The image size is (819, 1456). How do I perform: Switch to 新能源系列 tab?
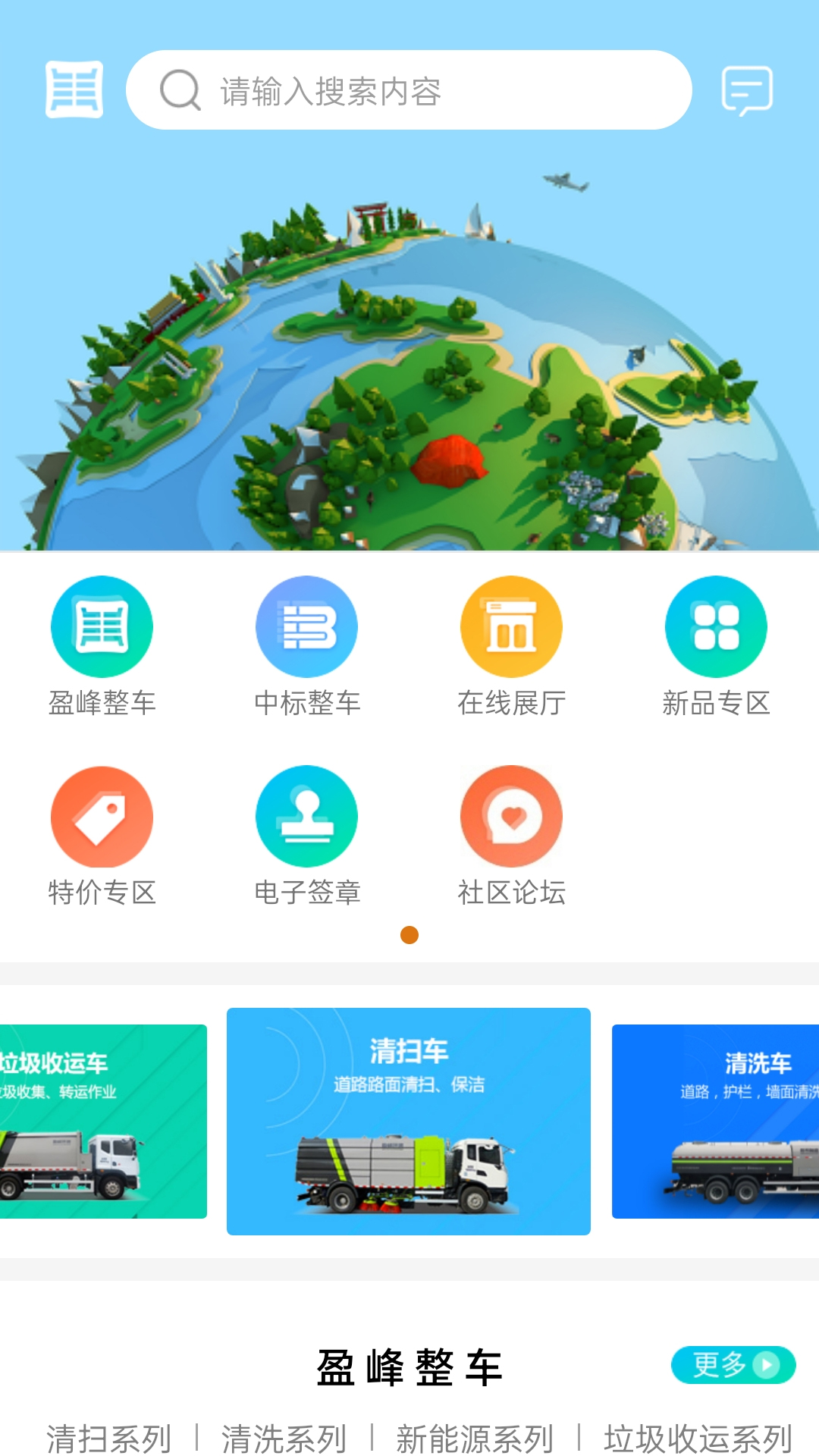[x=475, y=1439]
